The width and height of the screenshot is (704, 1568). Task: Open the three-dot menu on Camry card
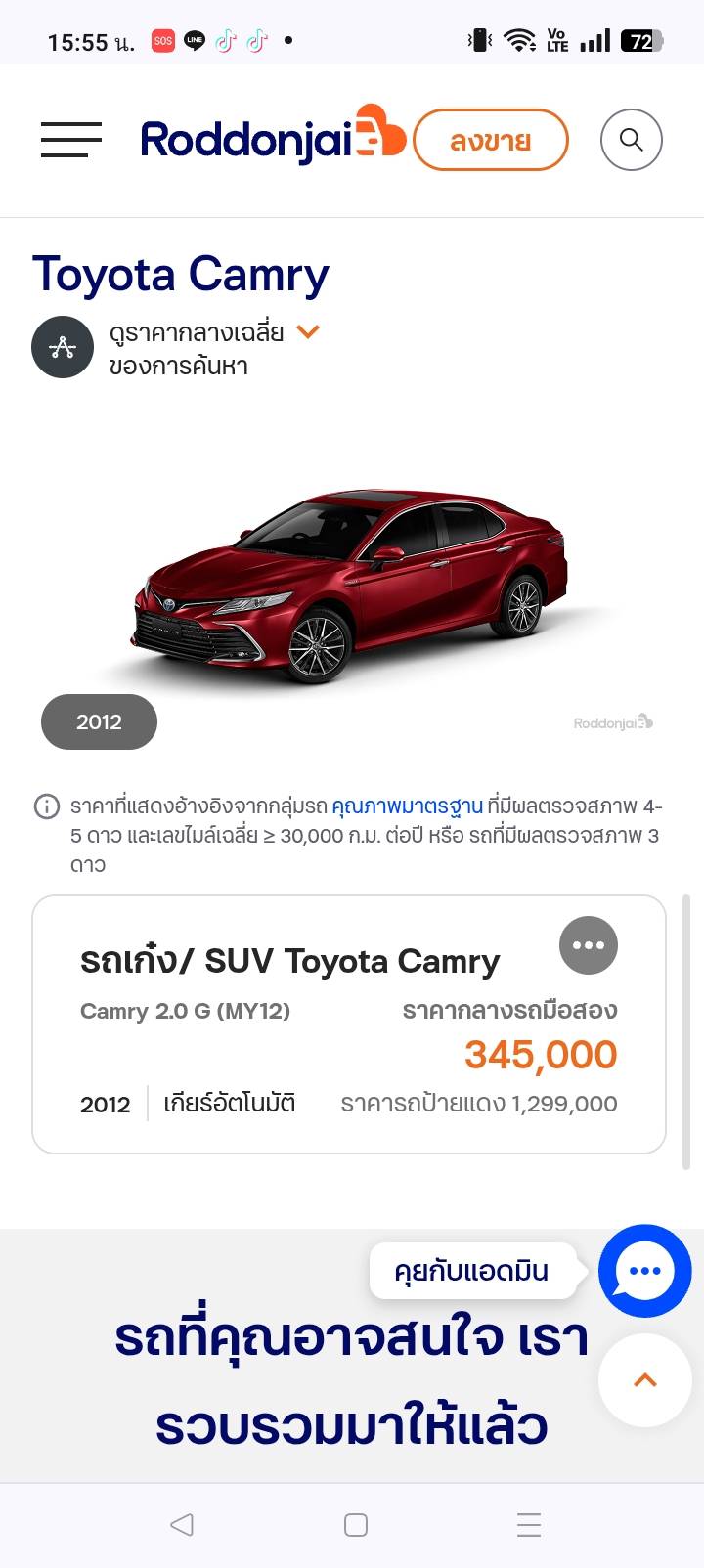coord(589,944)
